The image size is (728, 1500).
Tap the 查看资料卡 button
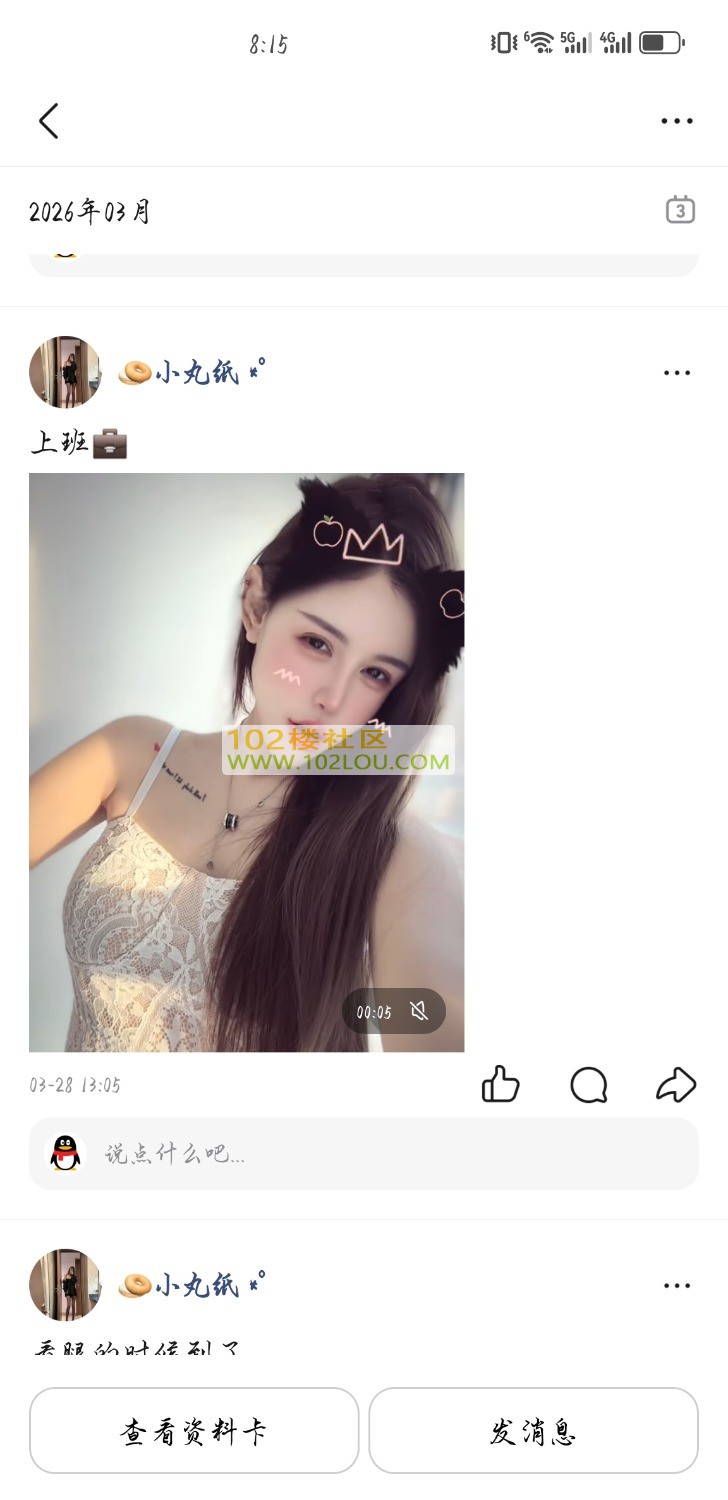tap(194, 1431)
